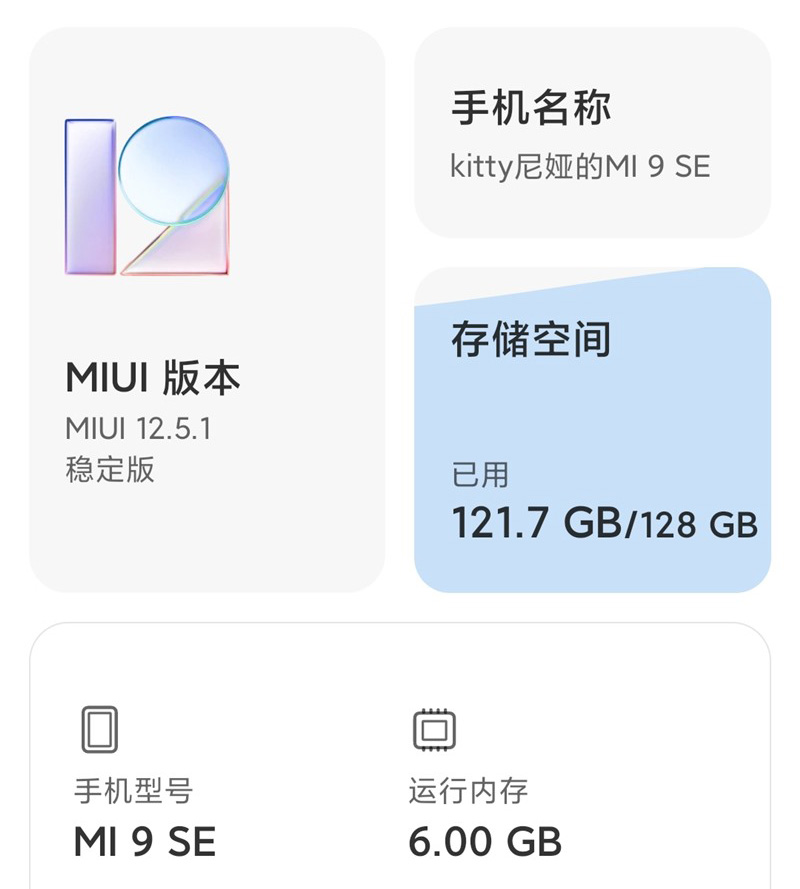Open the 手机名称 card to rename the phone
The width and height of the screenshot is (800, 889).
(x=592, y=134)
